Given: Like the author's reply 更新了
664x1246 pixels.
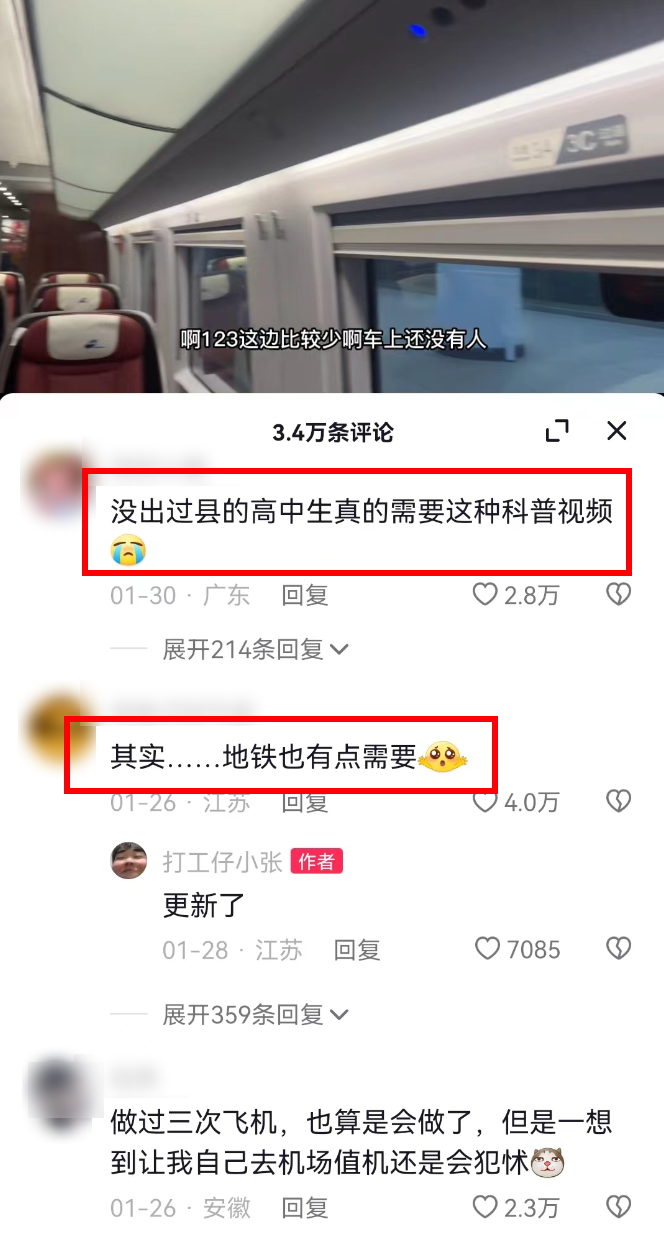Looking at the screenshot, I should pos(487,949).
